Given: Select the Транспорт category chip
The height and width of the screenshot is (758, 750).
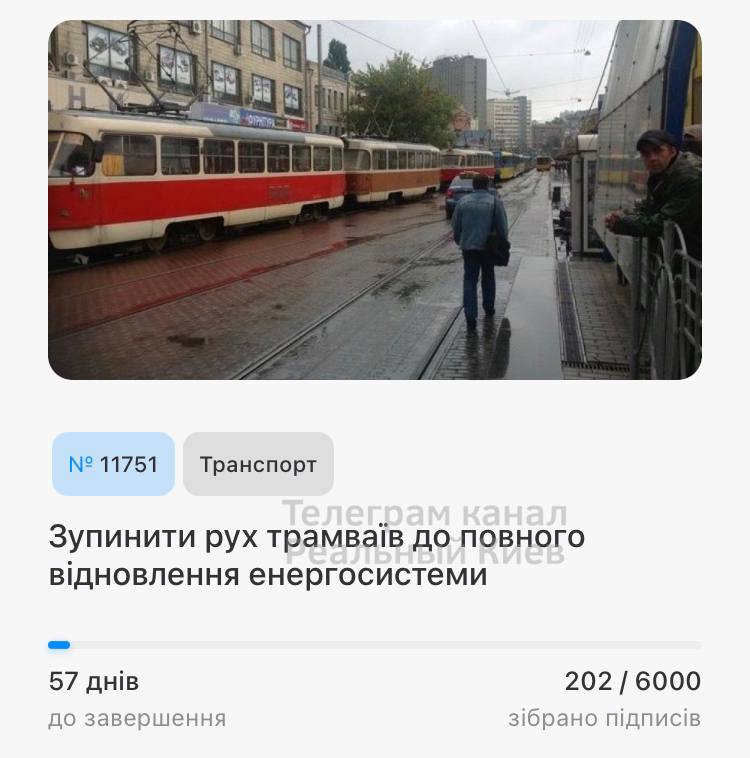Looking at the screenshot, I should tap(258, 464).
